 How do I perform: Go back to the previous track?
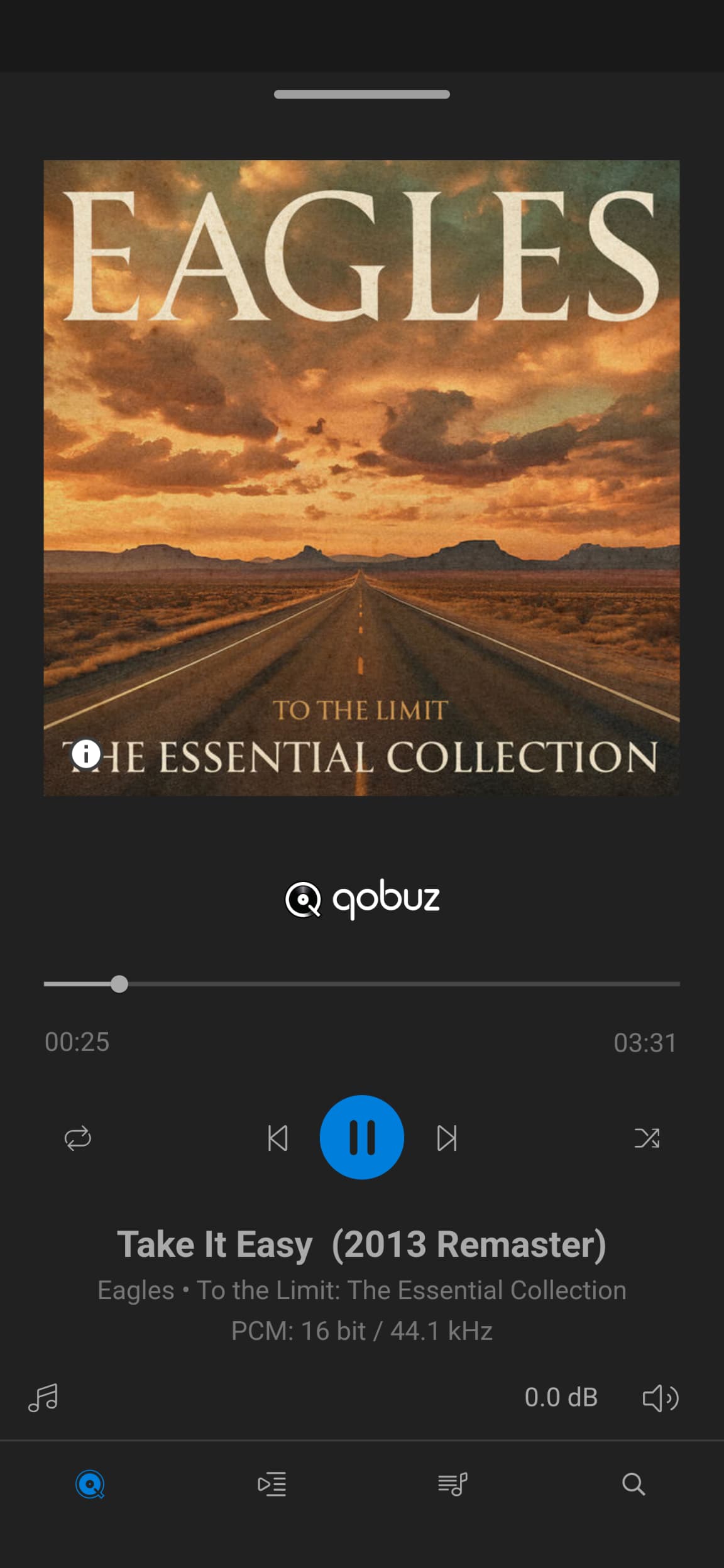(277, 1138)
